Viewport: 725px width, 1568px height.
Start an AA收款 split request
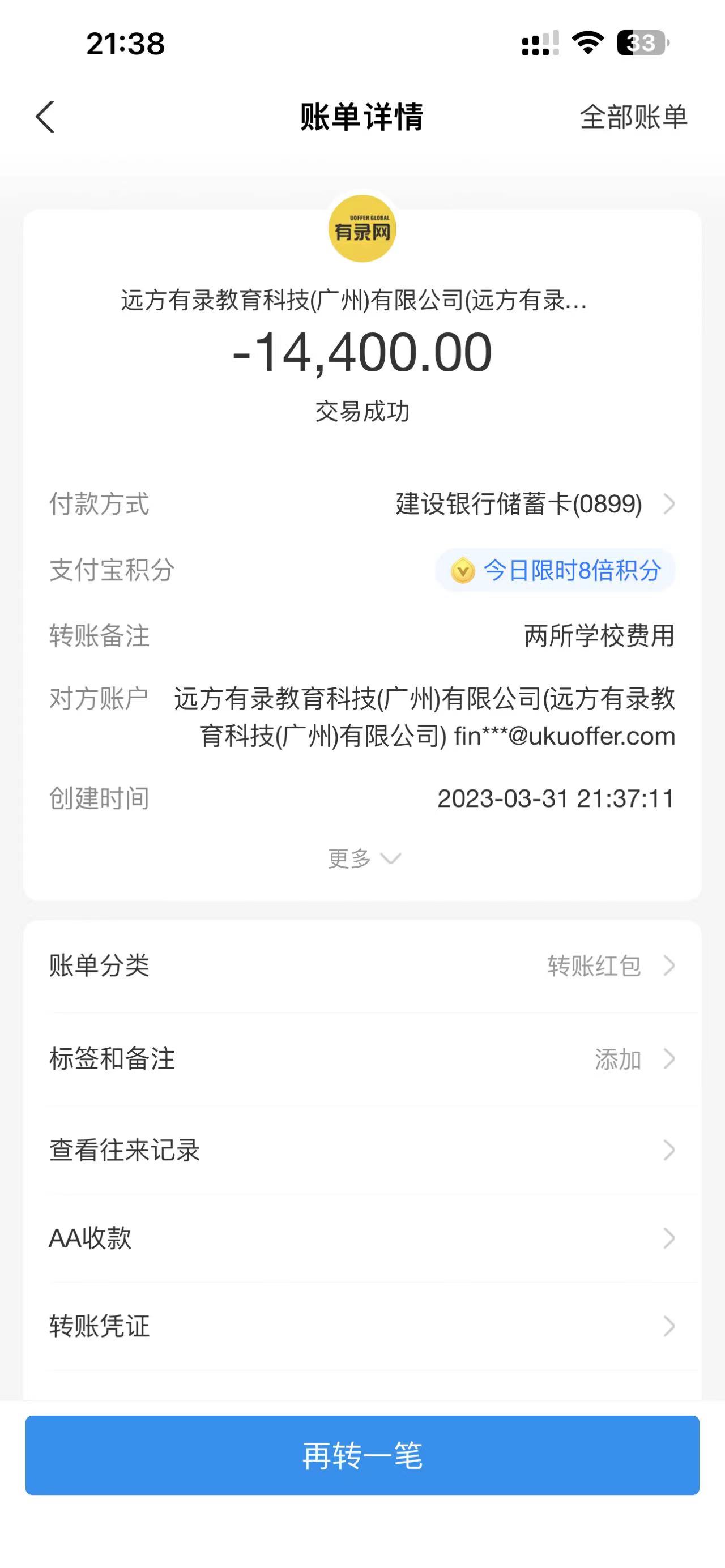pos(362,1238)
